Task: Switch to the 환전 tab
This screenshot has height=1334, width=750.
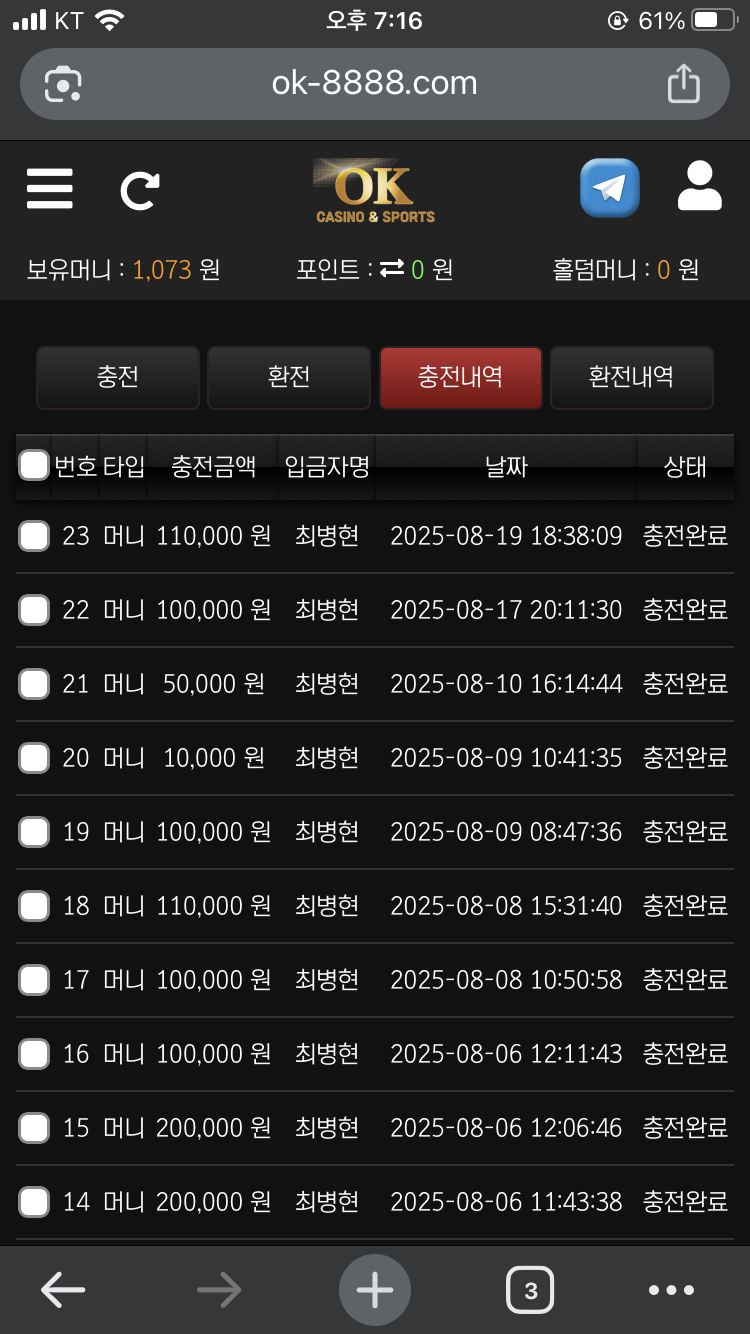Action: [289, 377]
